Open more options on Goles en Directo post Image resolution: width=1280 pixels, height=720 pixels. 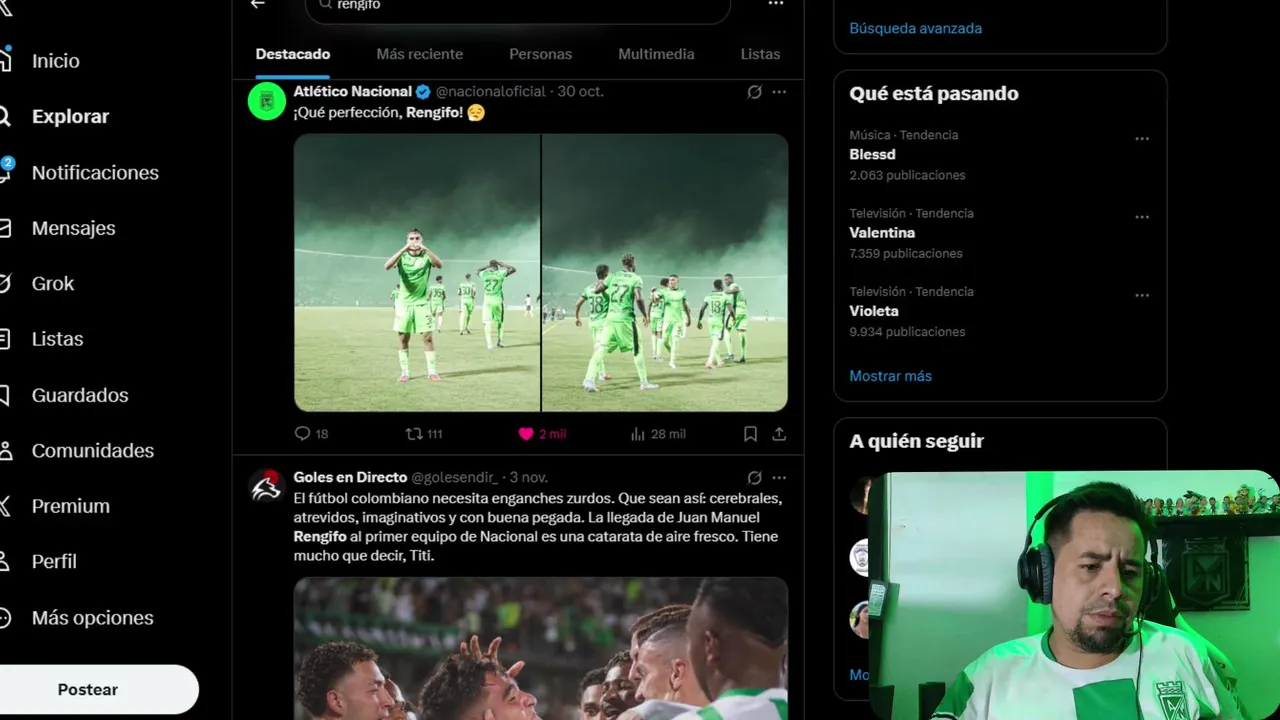[x=779, y=478]
